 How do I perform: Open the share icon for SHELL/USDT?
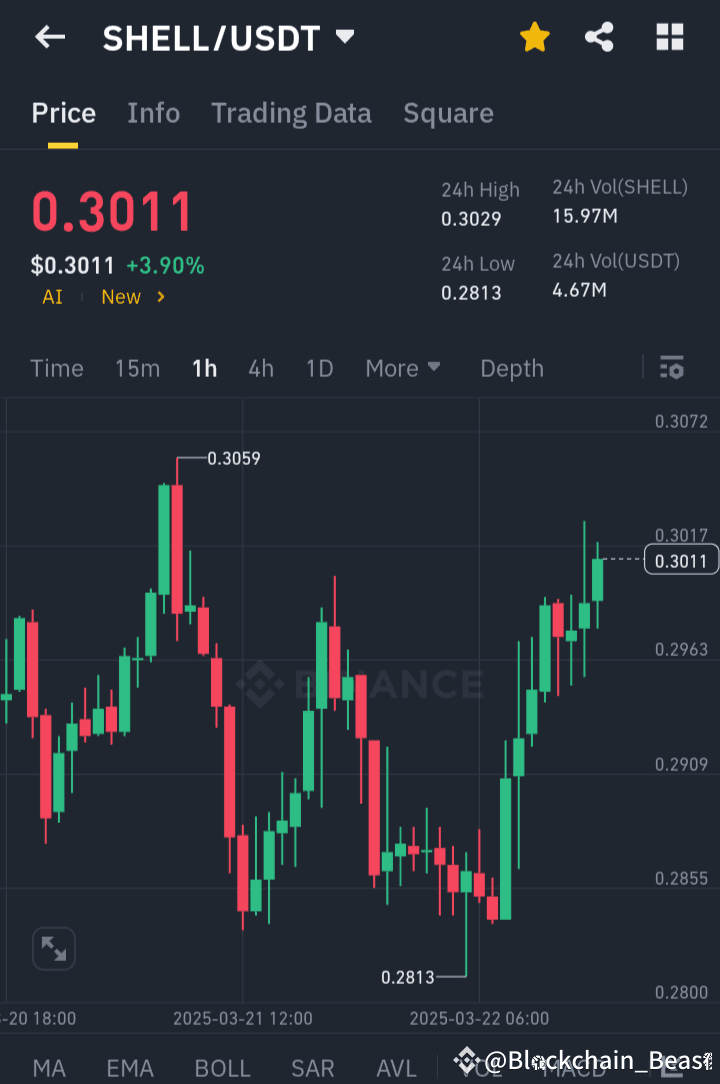click(x=599, y=36)
